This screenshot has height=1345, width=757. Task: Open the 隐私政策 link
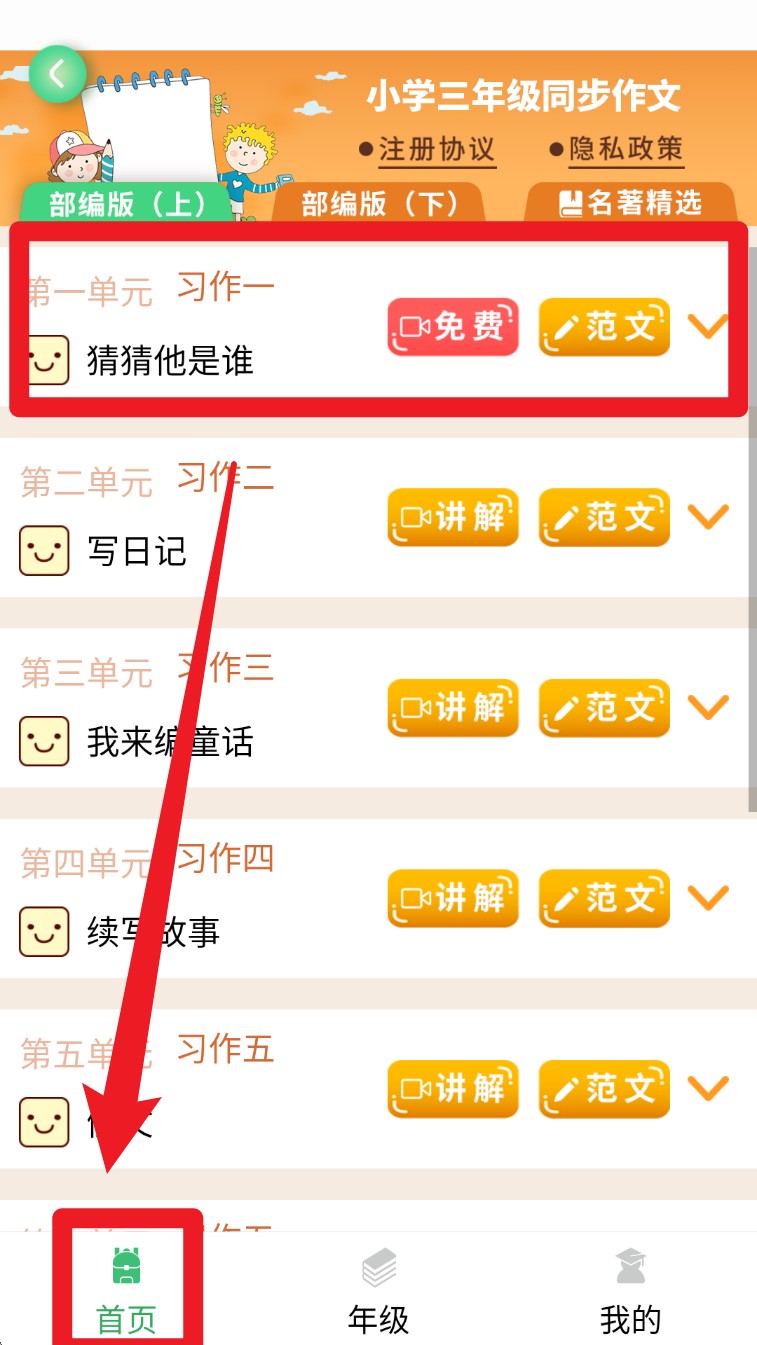click(626, 150)
